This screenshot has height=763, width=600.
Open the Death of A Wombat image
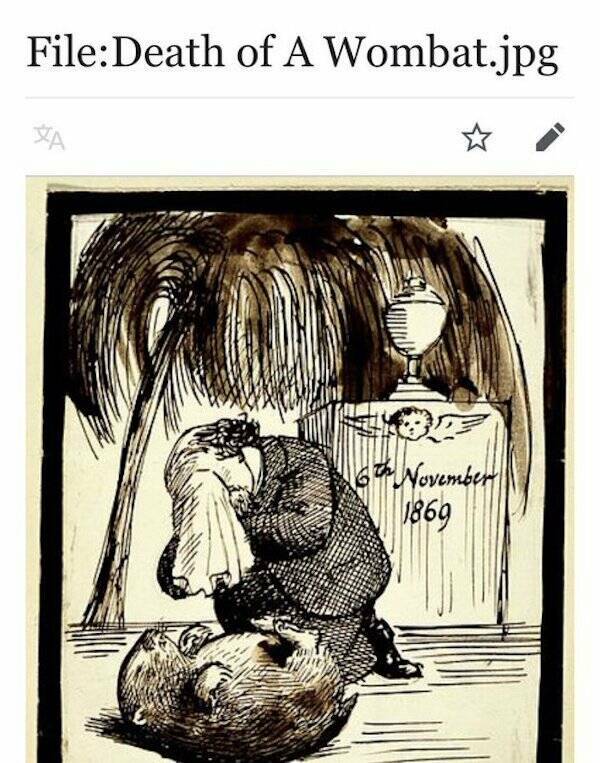[300, 470]
